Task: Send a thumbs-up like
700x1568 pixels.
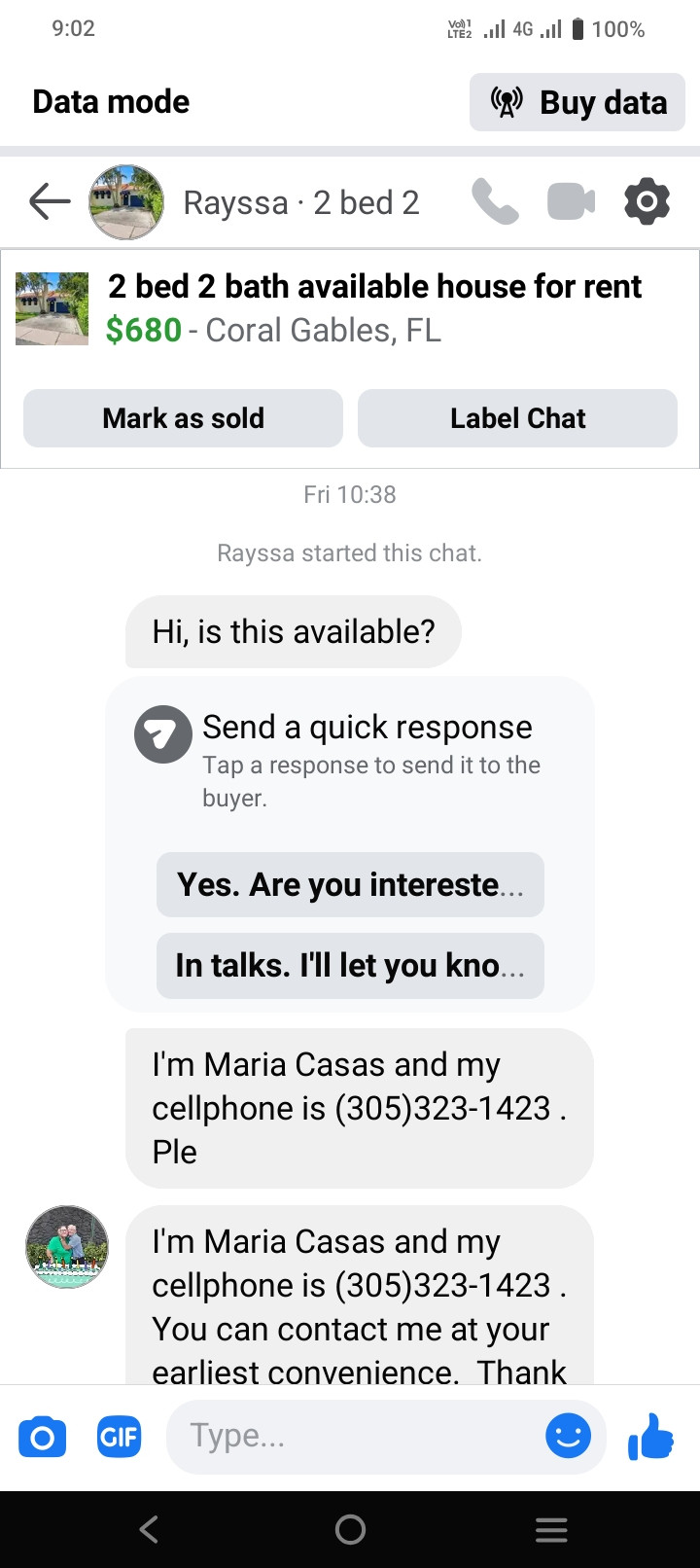Action: (x=650, y=1436)
